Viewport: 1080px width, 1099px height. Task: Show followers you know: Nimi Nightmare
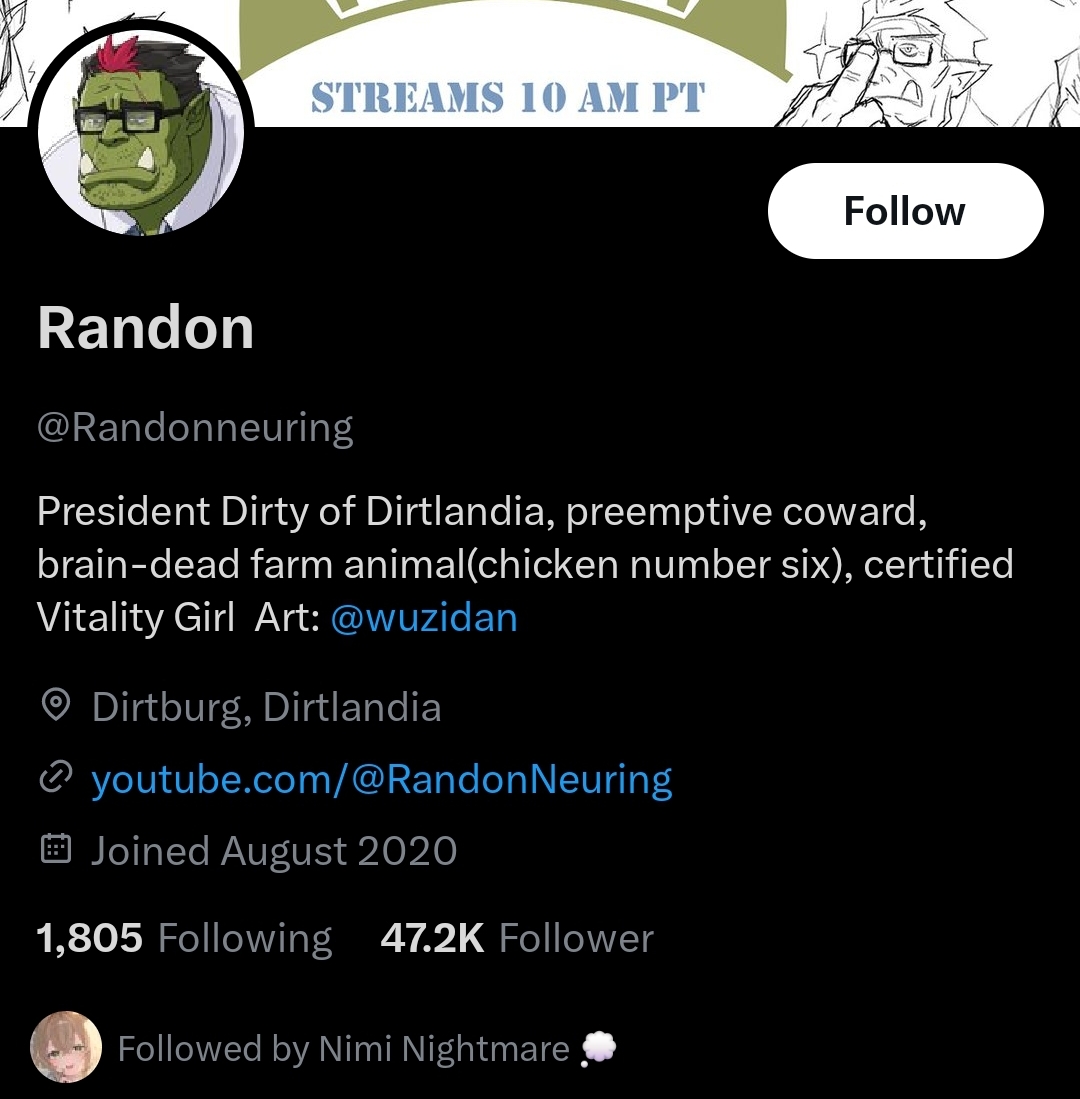[x=342, y=1048]
